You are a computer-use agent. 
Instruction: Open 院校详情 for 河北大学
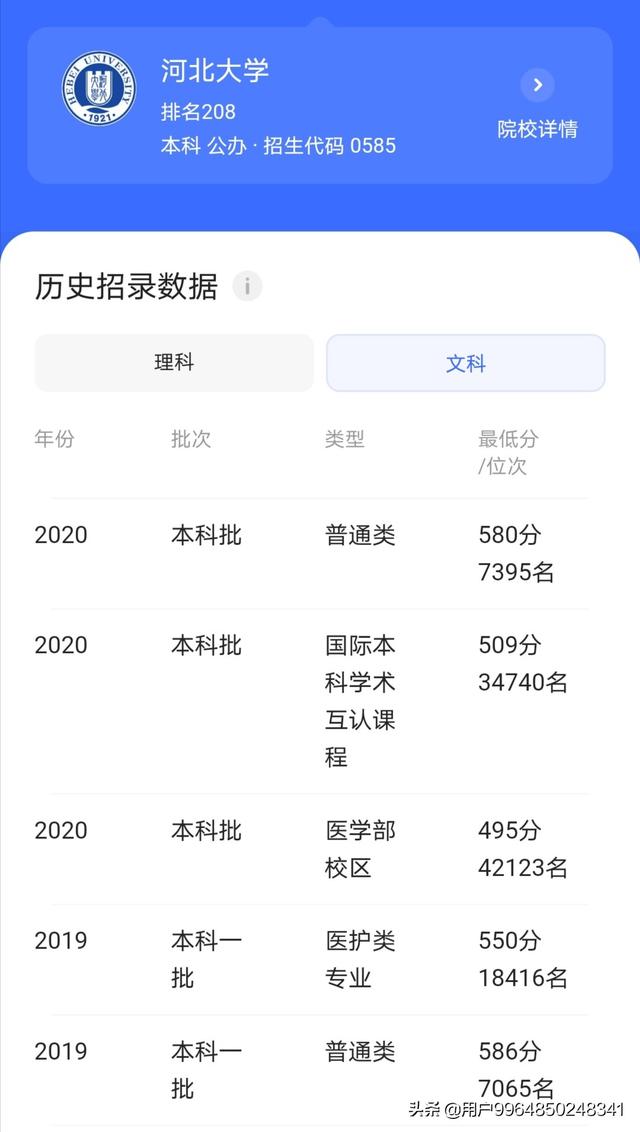click(538, 105)
